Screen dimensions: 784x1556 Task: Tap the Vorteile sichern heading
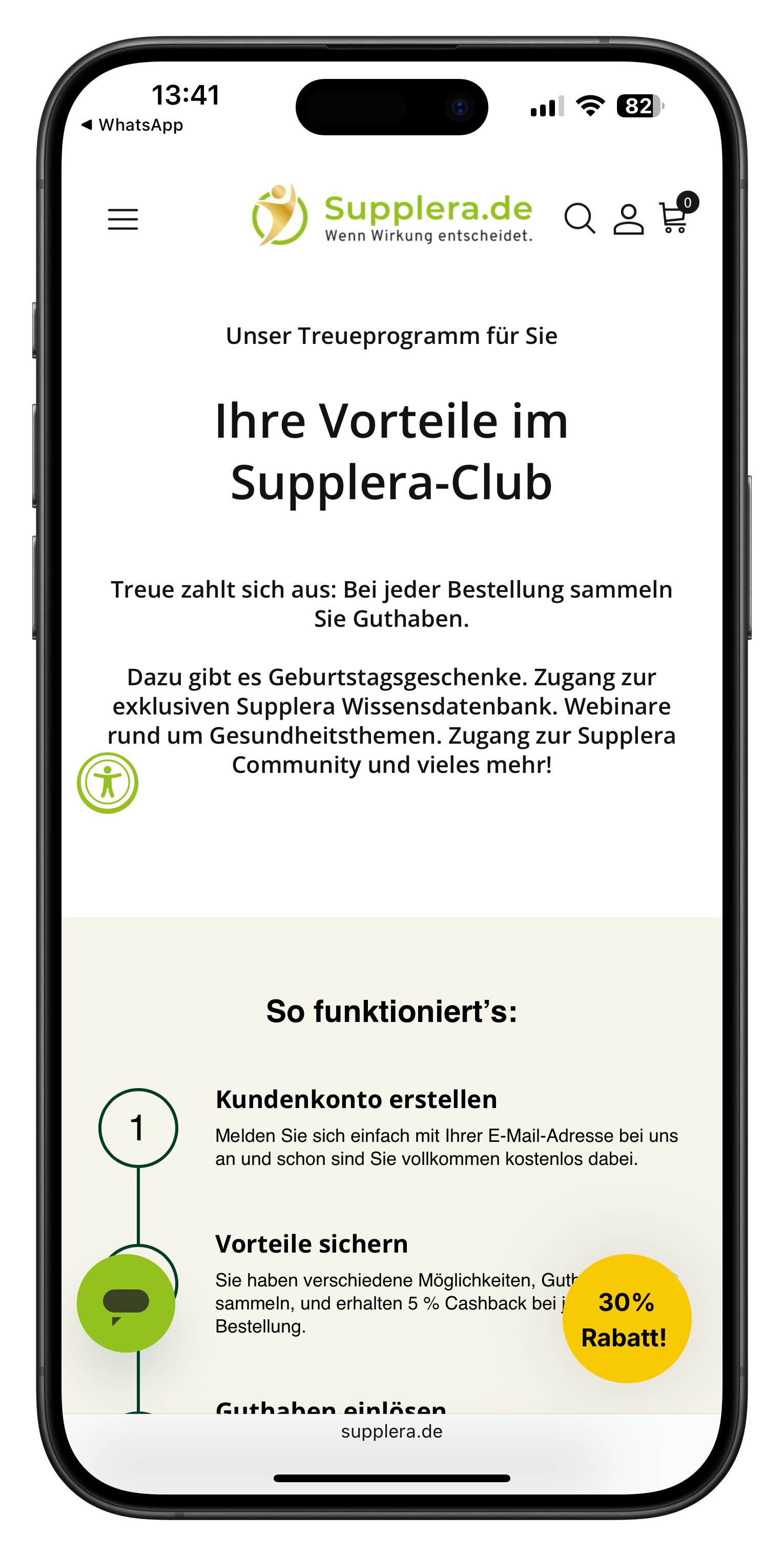[312, 1244]
